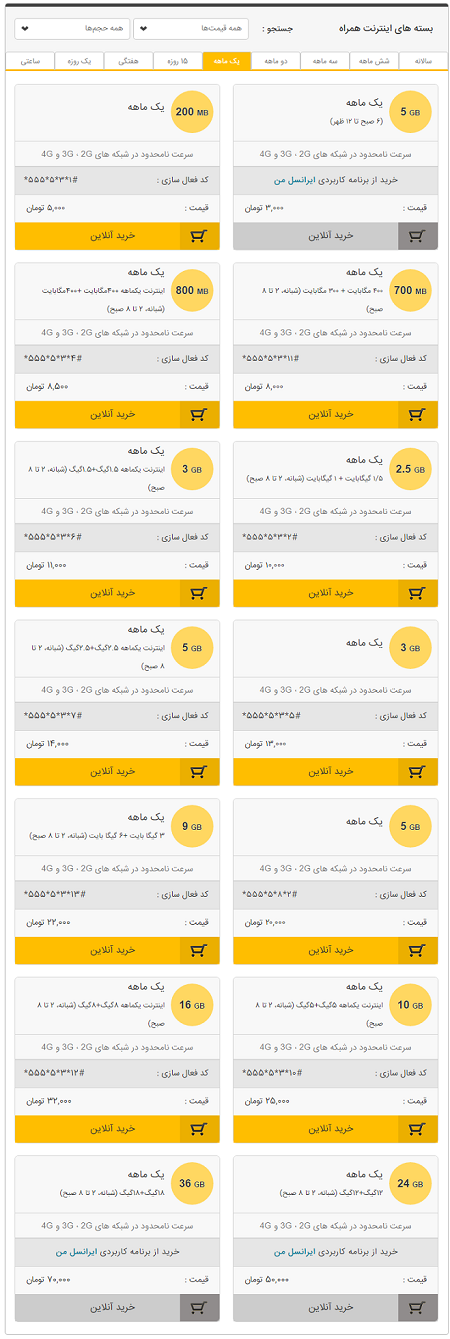Open the یک روزه tab

(x=80, y=61)
